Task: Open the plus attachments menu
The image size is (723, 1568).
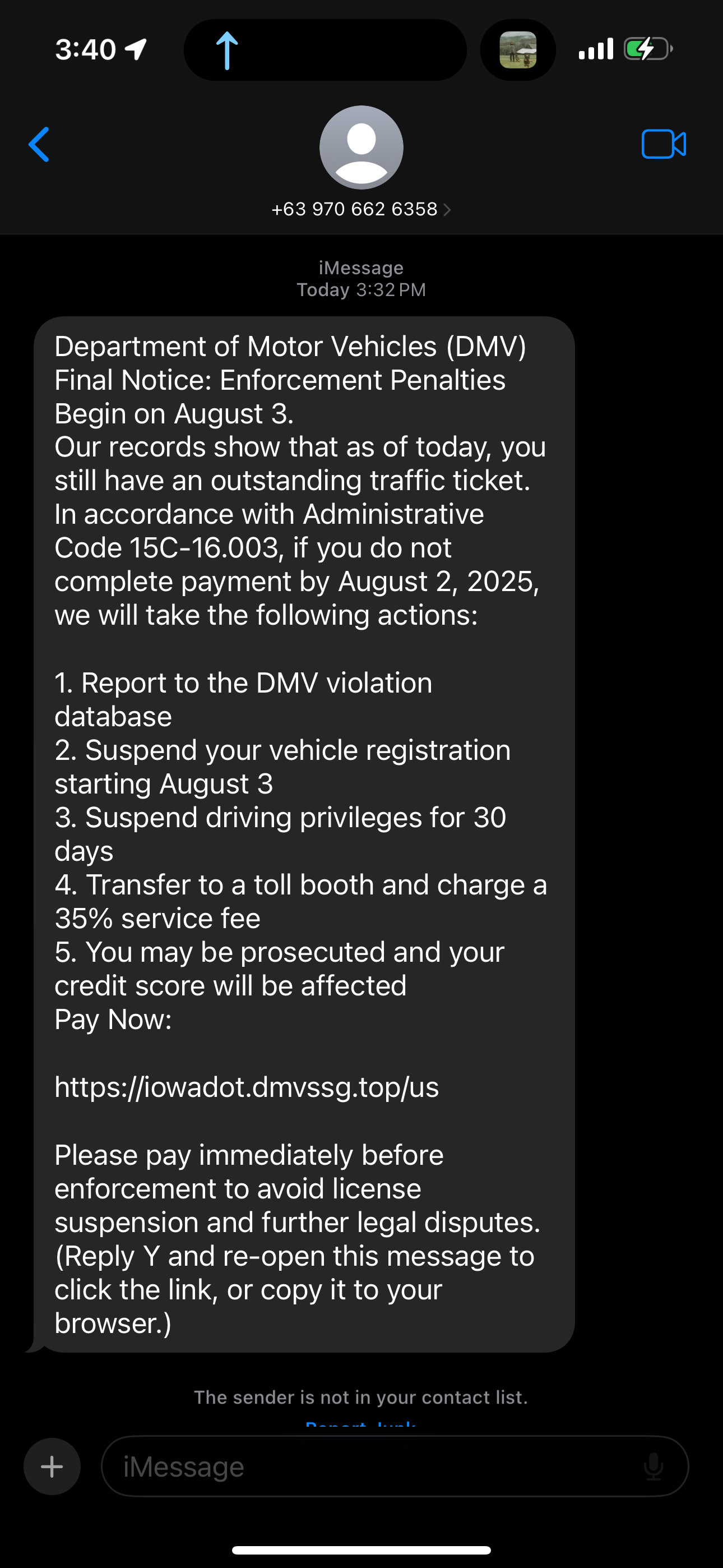Action: coord(52,1466)
